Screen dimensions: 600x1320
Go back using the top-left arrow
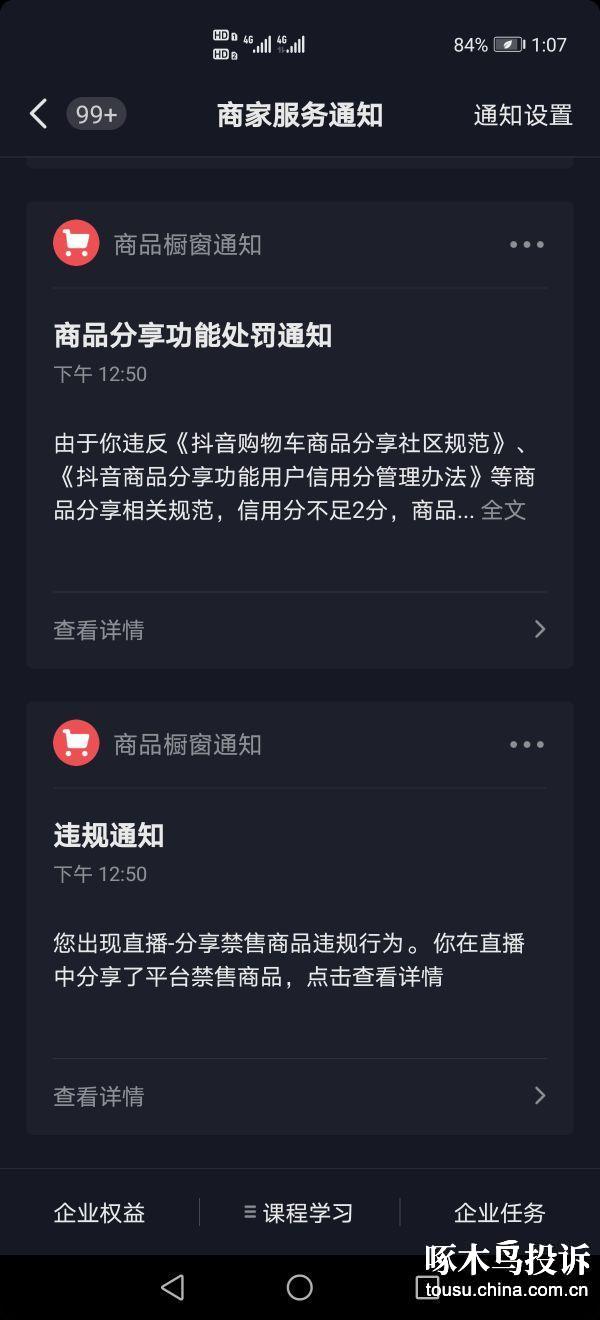point(39,114)
